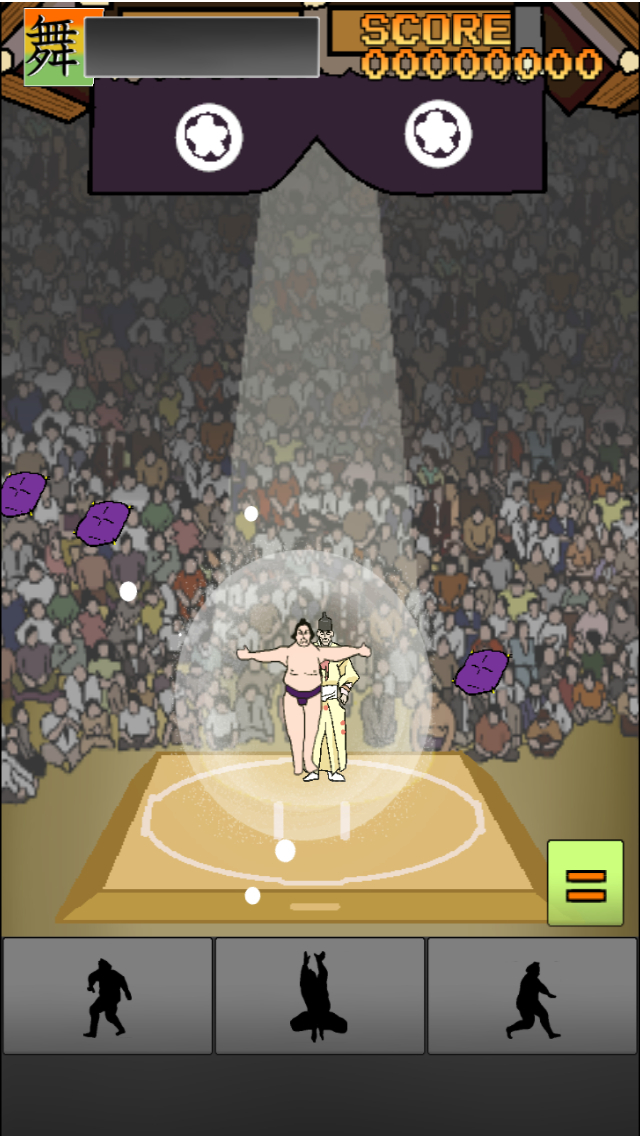Trigger the running sumo pose button
The height and width of the screenshot is (1136, 640).
[x=532, y=996]
